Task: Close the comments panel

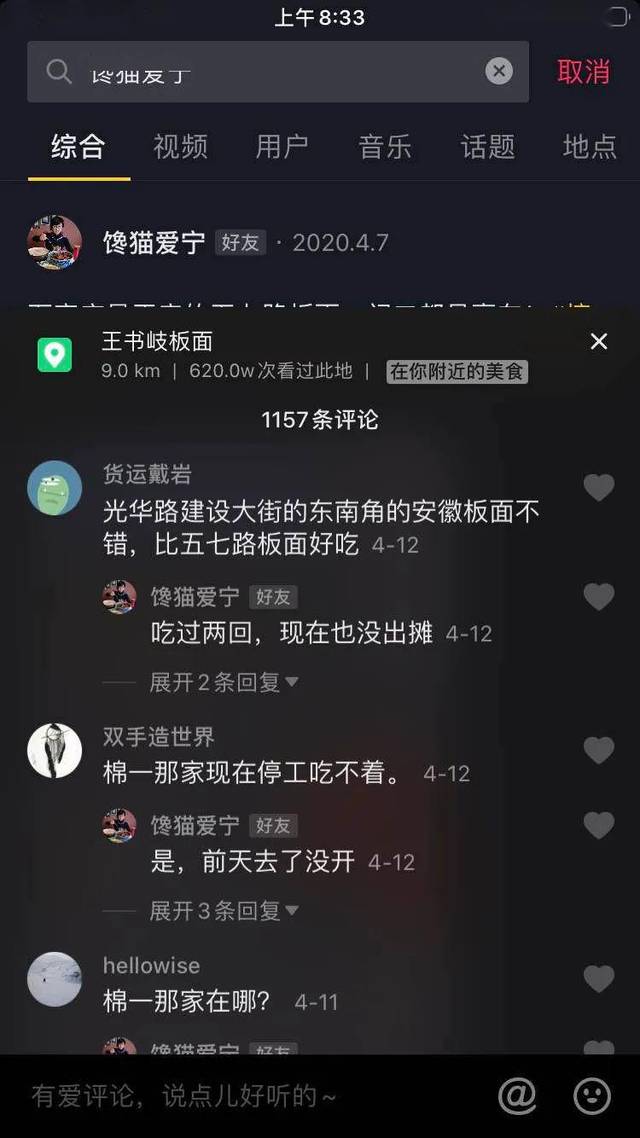Action: pos(599,342)
